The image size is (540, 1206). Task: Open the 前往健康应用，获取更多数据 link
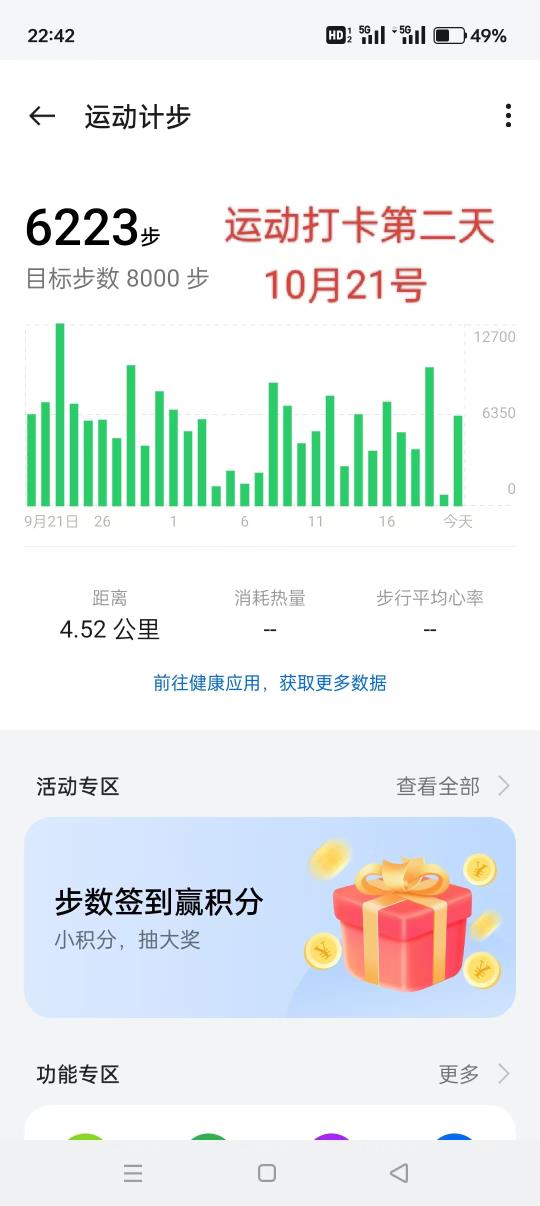[270, 683]
